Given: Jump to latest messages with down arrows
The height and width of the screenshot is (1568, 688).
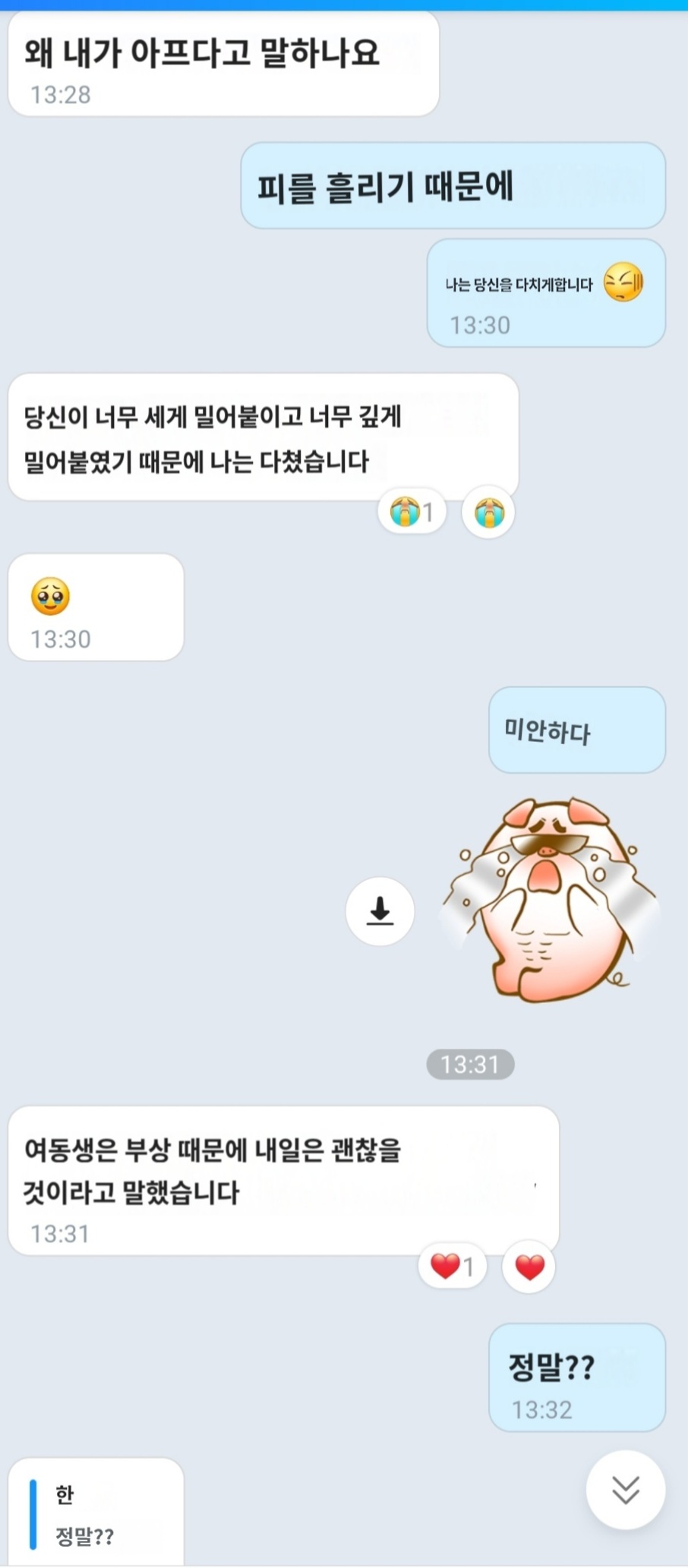Looking at the screenshot, I should [x=625, y=1489].
